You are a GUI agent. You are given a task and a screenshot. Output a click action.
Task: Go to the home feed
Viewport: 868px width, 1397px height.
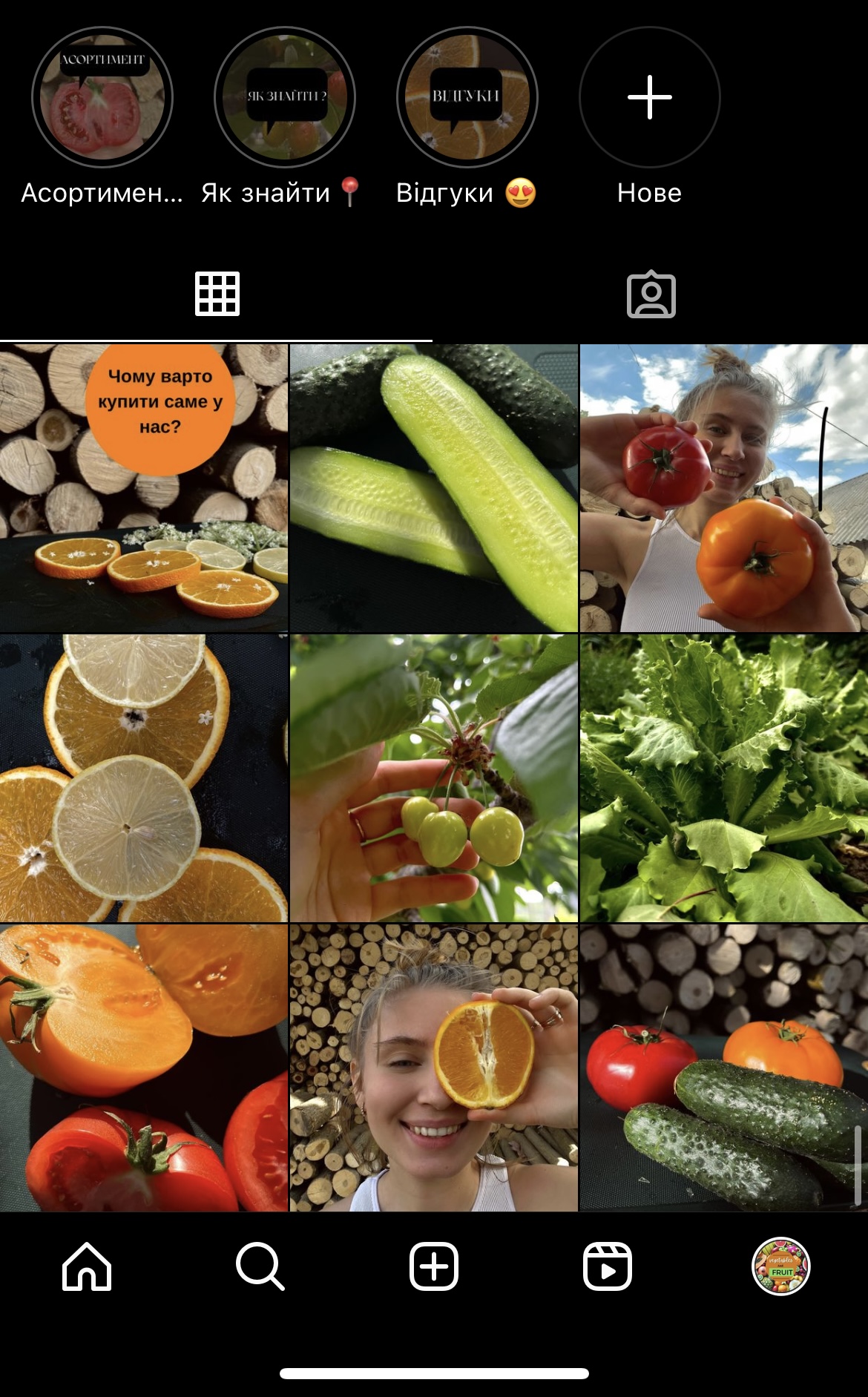click(x=87, y=1266)
